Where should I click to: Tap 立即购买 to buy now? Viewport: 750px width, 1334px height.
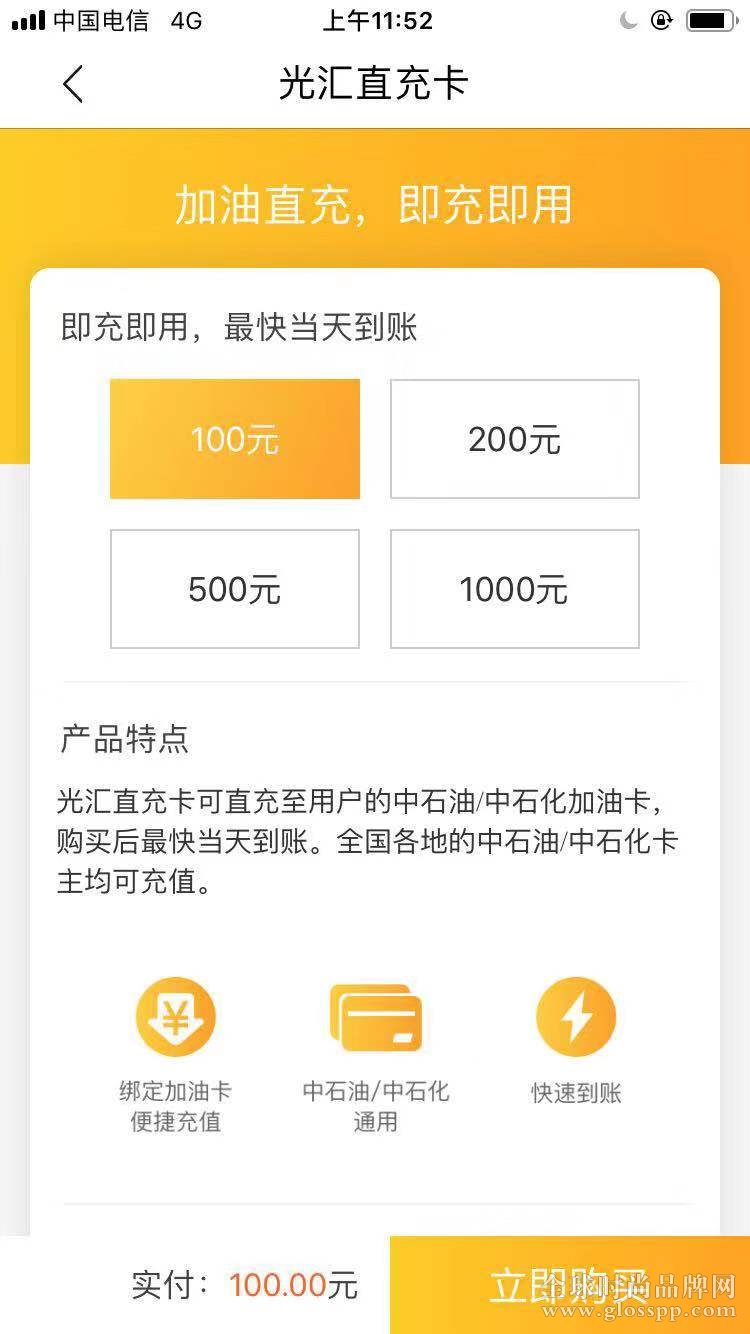pos(570,1285)
